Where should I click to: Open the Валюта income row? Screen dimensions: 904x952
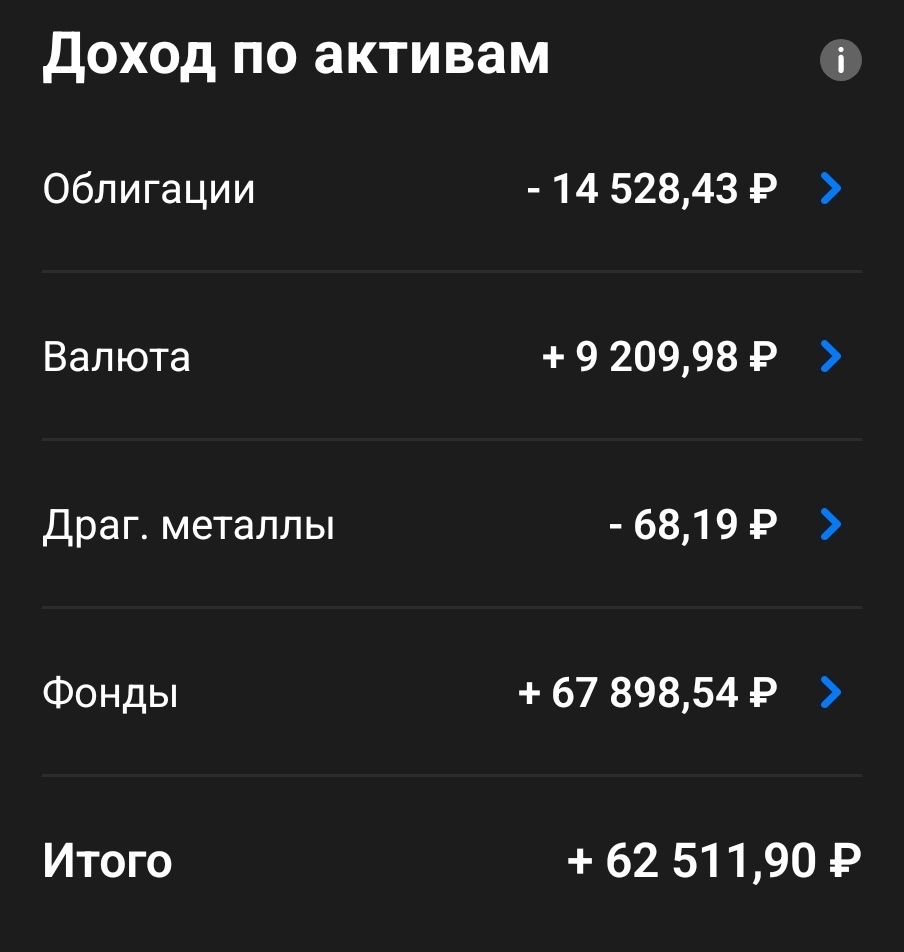(x=830, y=356)
